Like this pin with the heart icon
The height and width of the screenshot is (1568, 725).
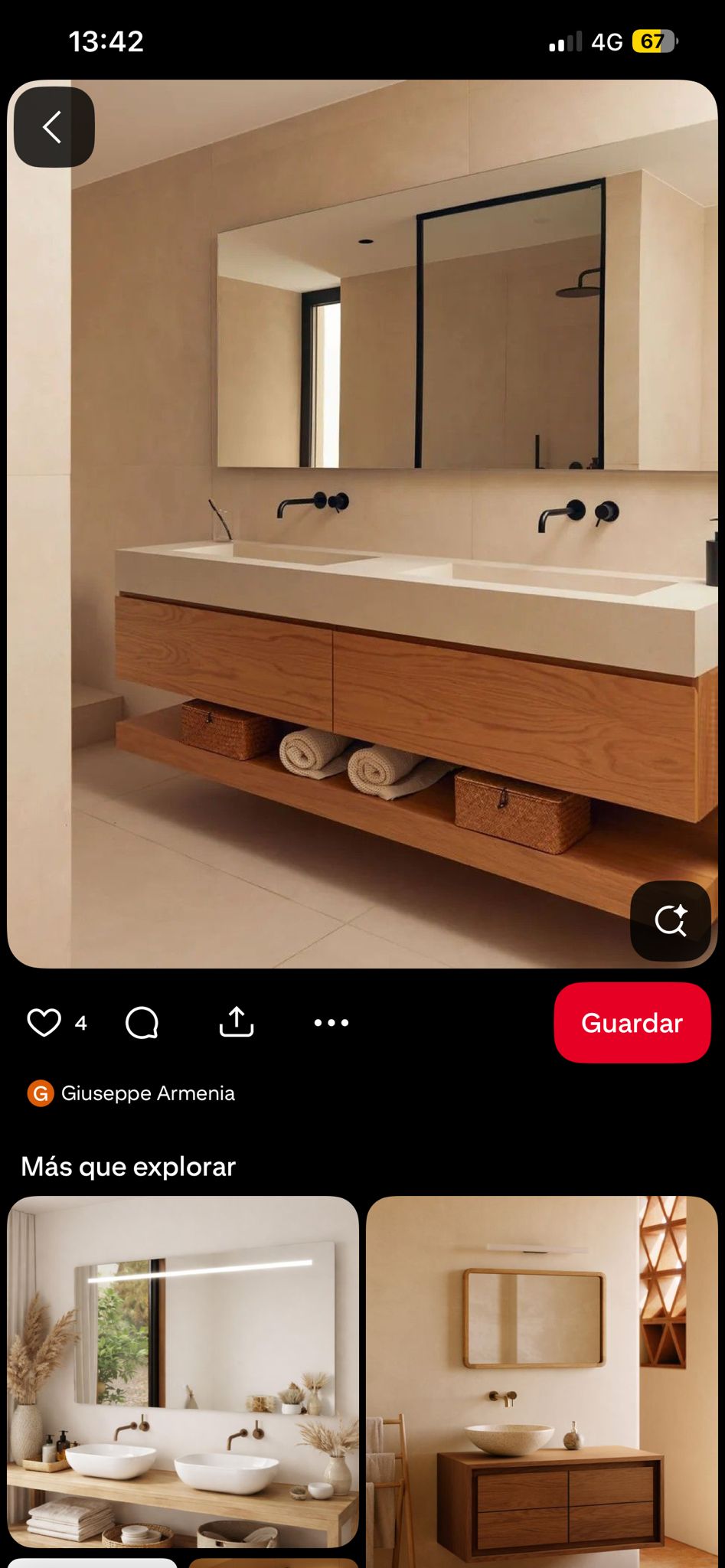(44, 1022)
